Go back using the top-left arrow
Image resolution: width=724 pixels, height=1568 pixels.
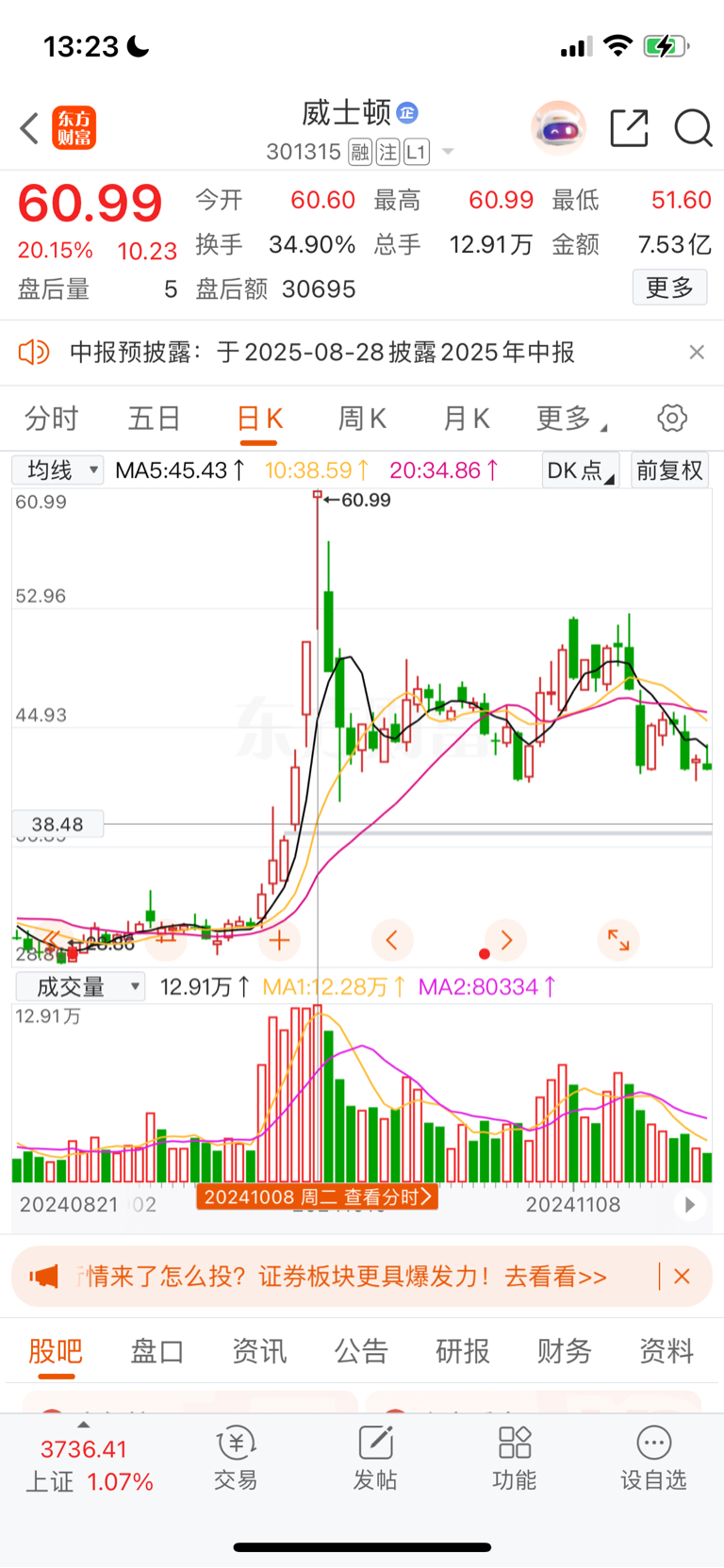pyautogui.click(x=29, y=128)
